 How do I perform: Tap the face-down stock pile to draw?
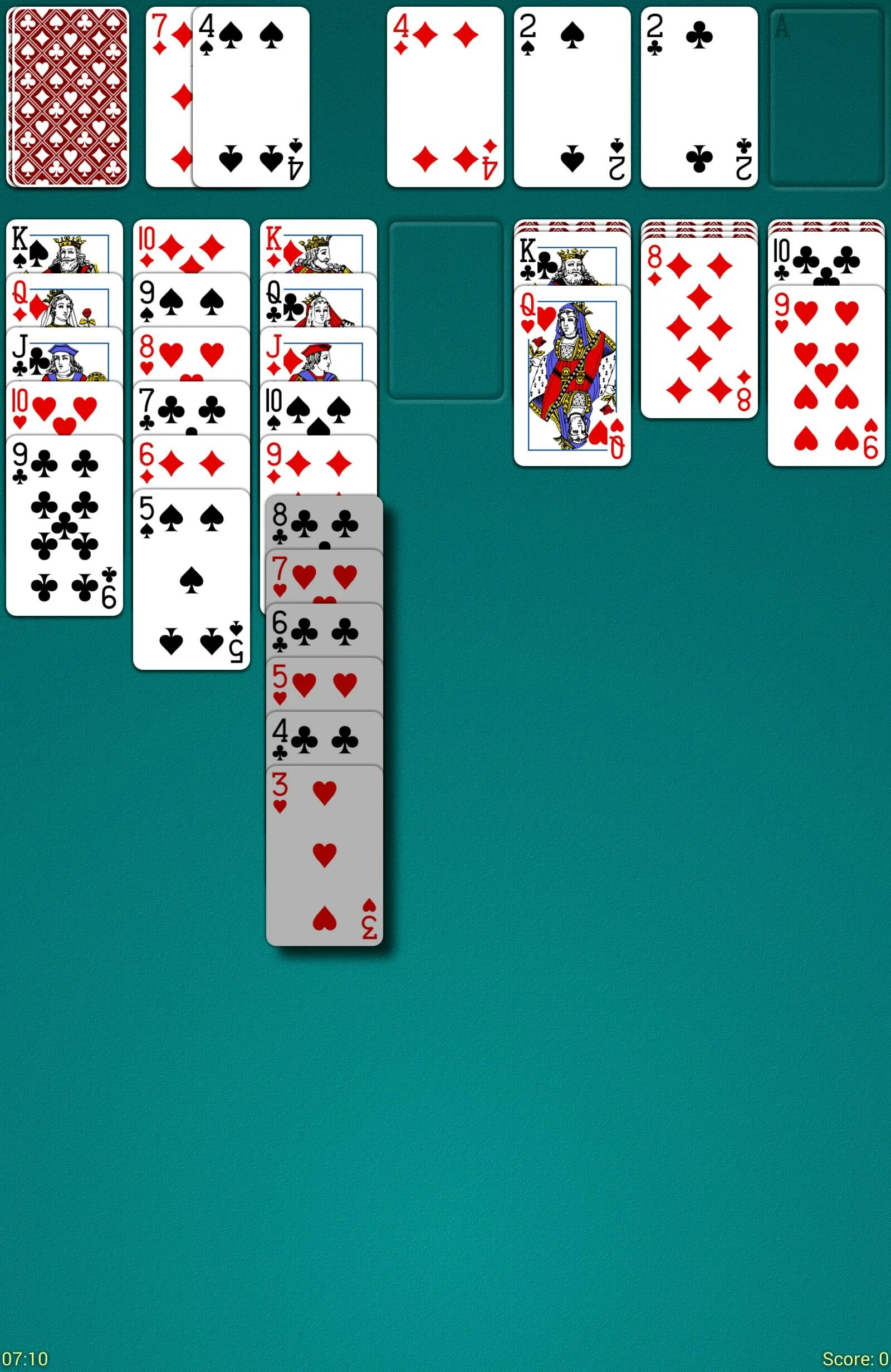pyautogui.click(x=68, y=97)
